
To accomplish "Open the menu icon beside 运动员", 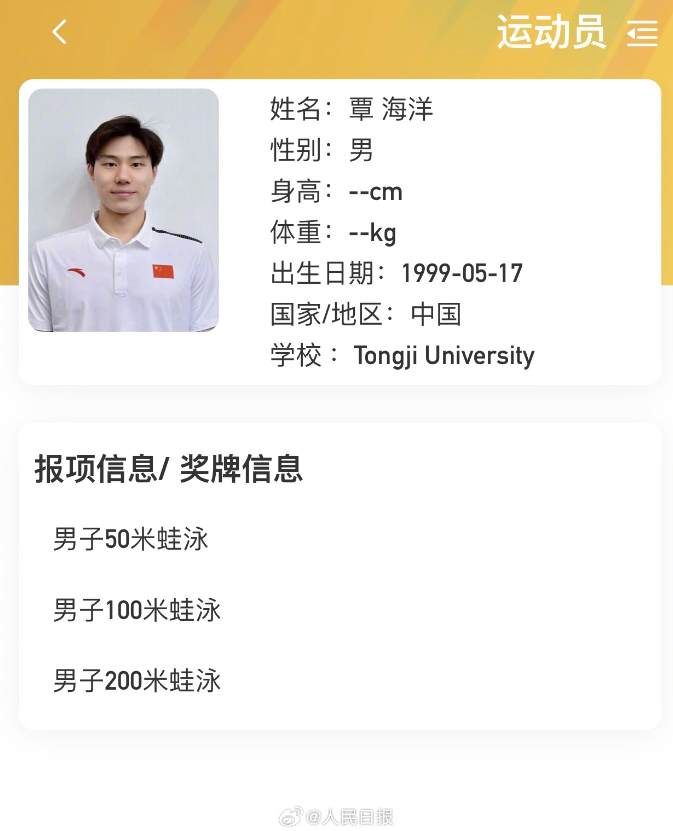I will point(642,34).
